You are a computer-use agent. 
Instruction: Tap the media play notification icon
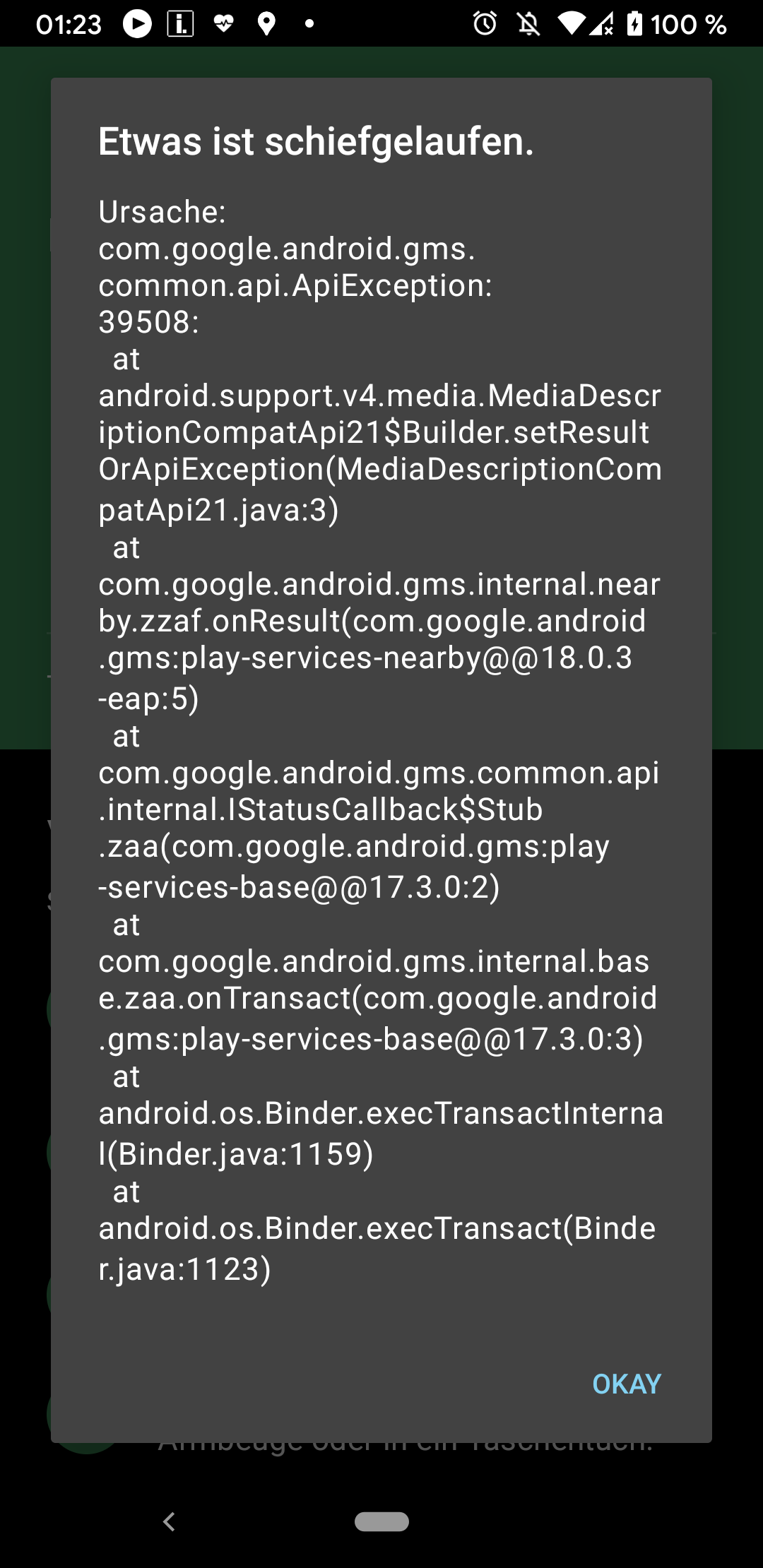point(138,23)
